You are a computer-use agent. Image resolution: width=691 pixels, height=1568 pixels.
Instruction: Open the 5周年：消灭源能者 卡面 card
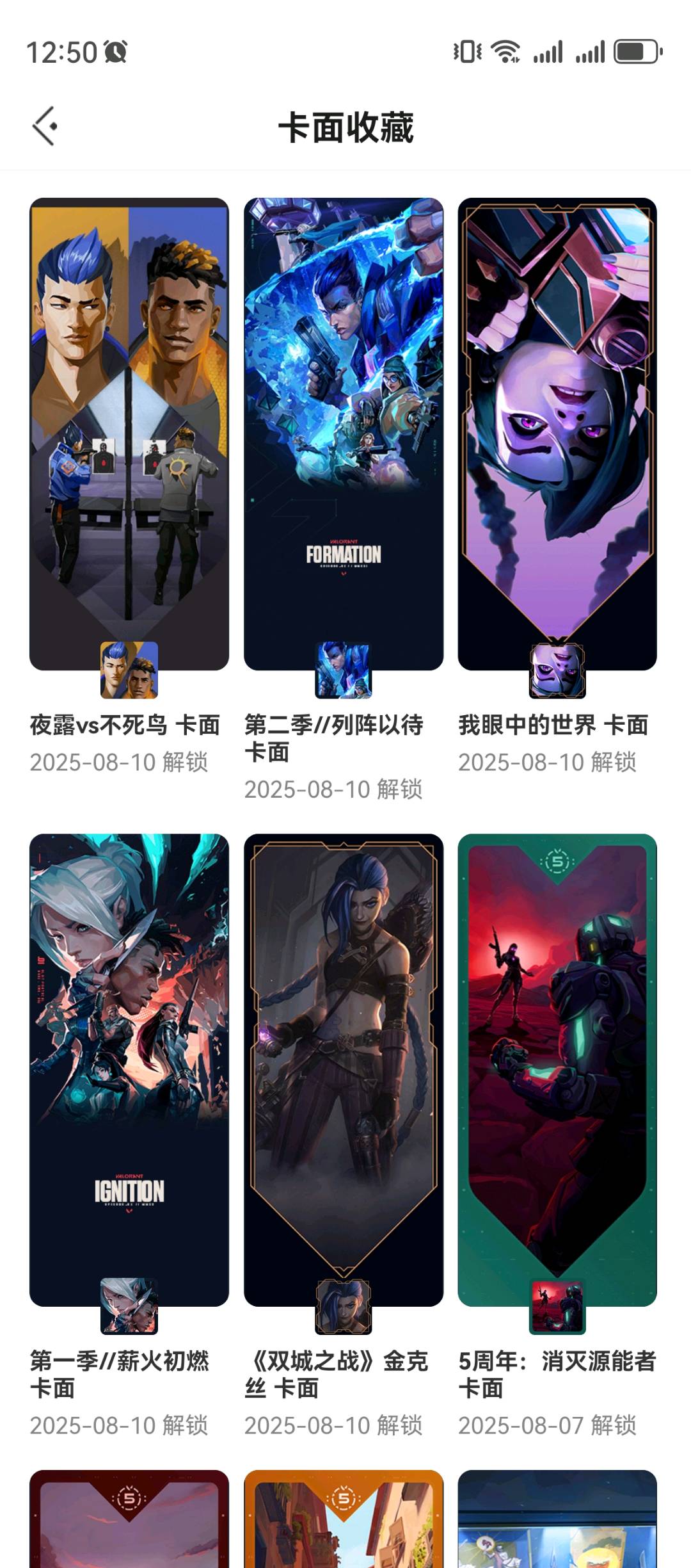tap(557, 1069)
